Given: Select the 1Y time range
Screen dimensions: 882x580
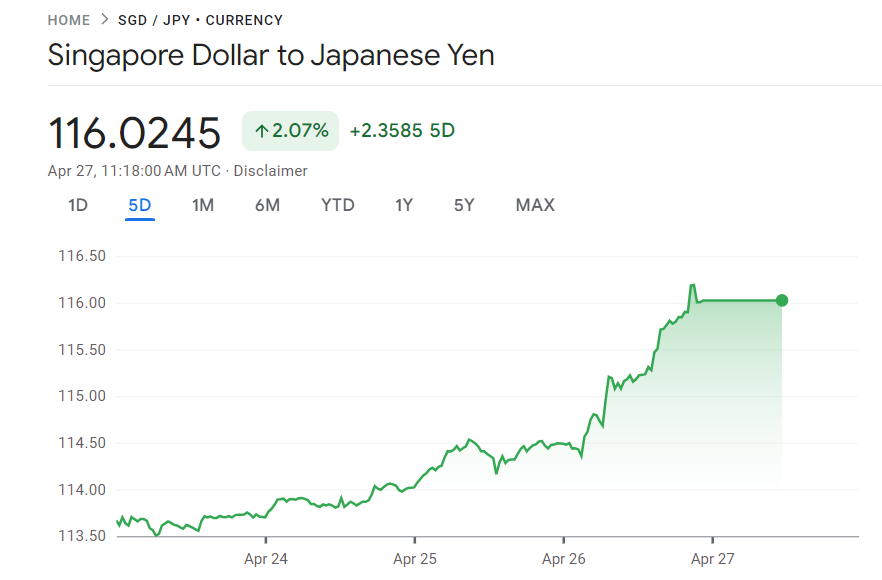Looking at the screenshot, I should tap(404, 205).
